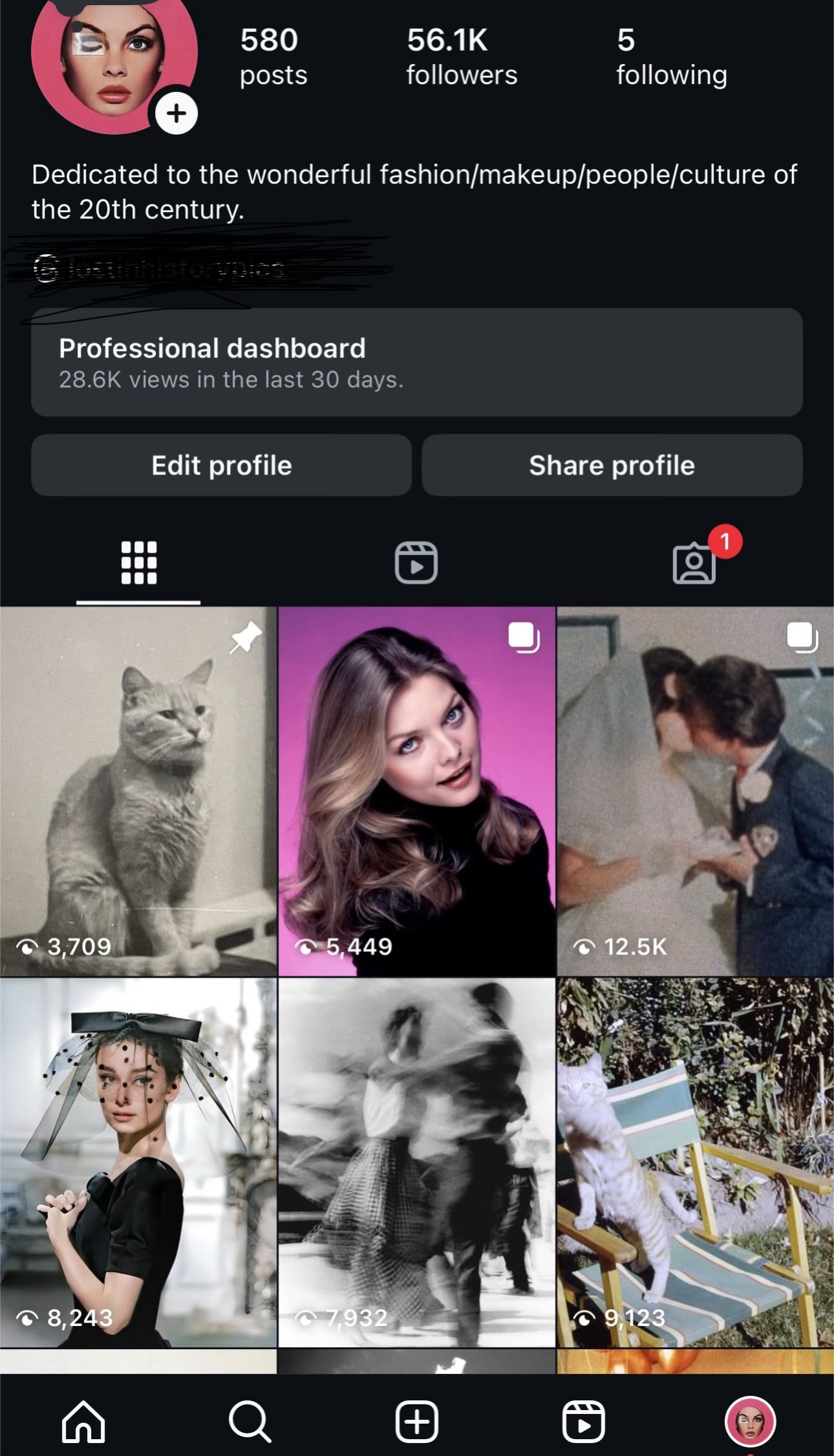
Task: Open the pinned cat post with 3,709 views
Action: [138, 790]
